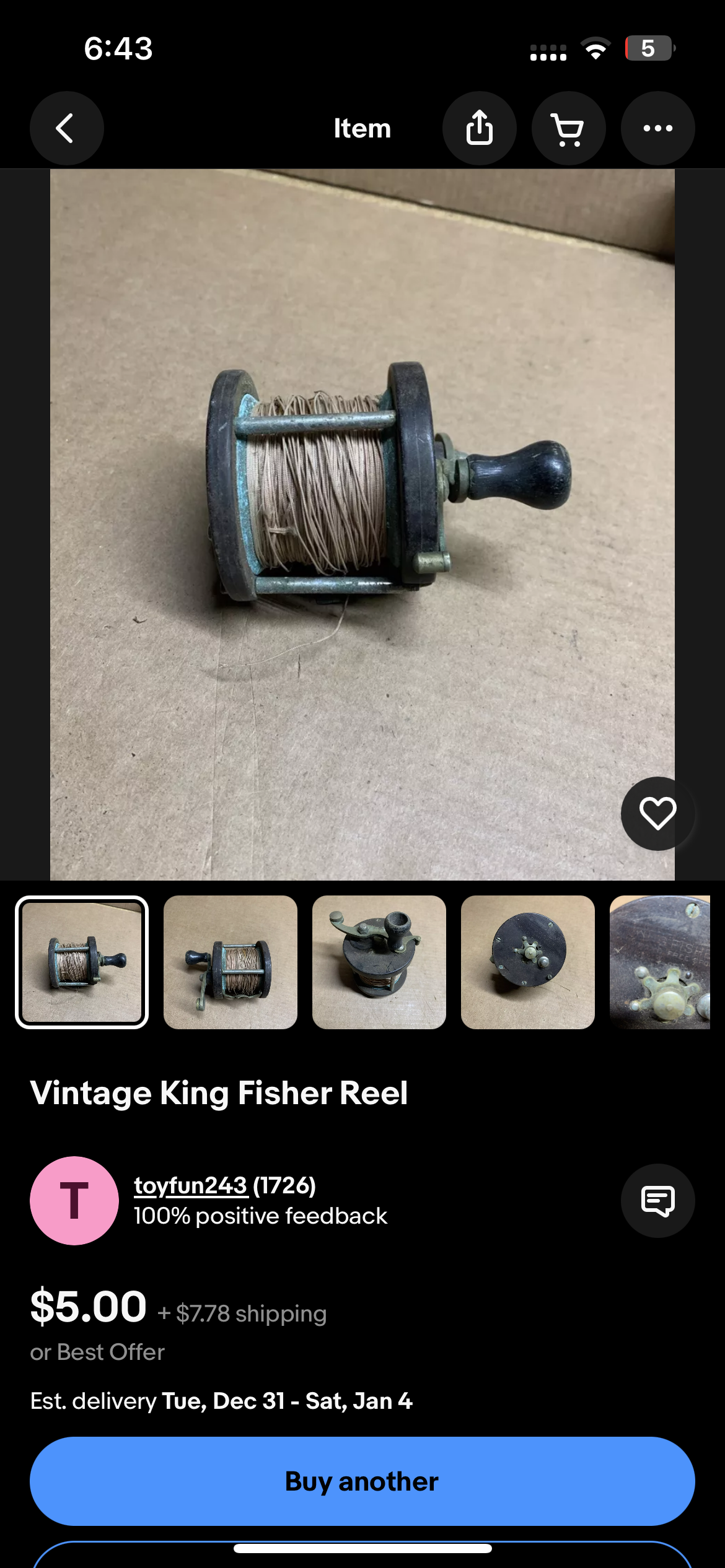Open the fifth thumbnail close-up photo
Viewport: 725px width, 1568px height.
click(660, 962)
